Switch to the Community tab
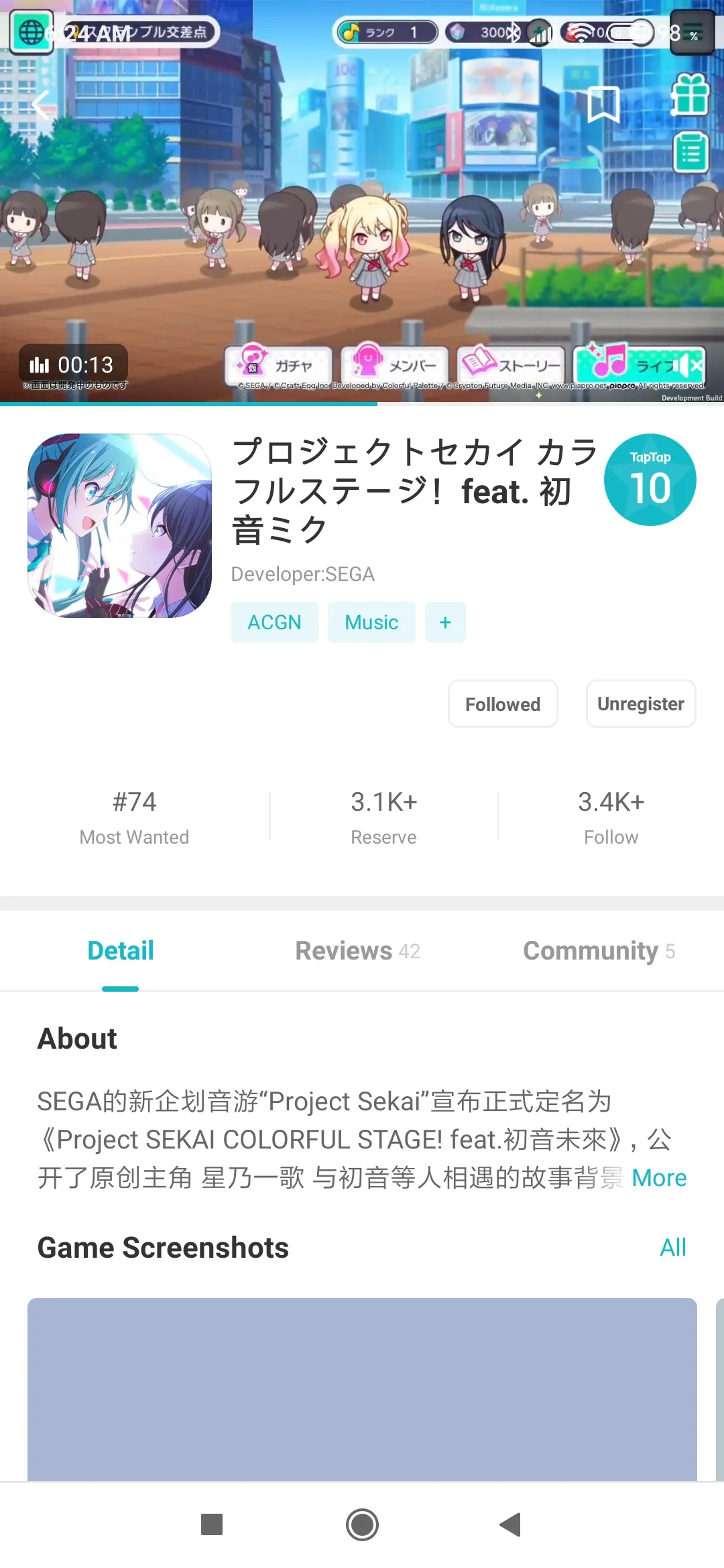The image size is (724, 1568). [x=598, y=951]
